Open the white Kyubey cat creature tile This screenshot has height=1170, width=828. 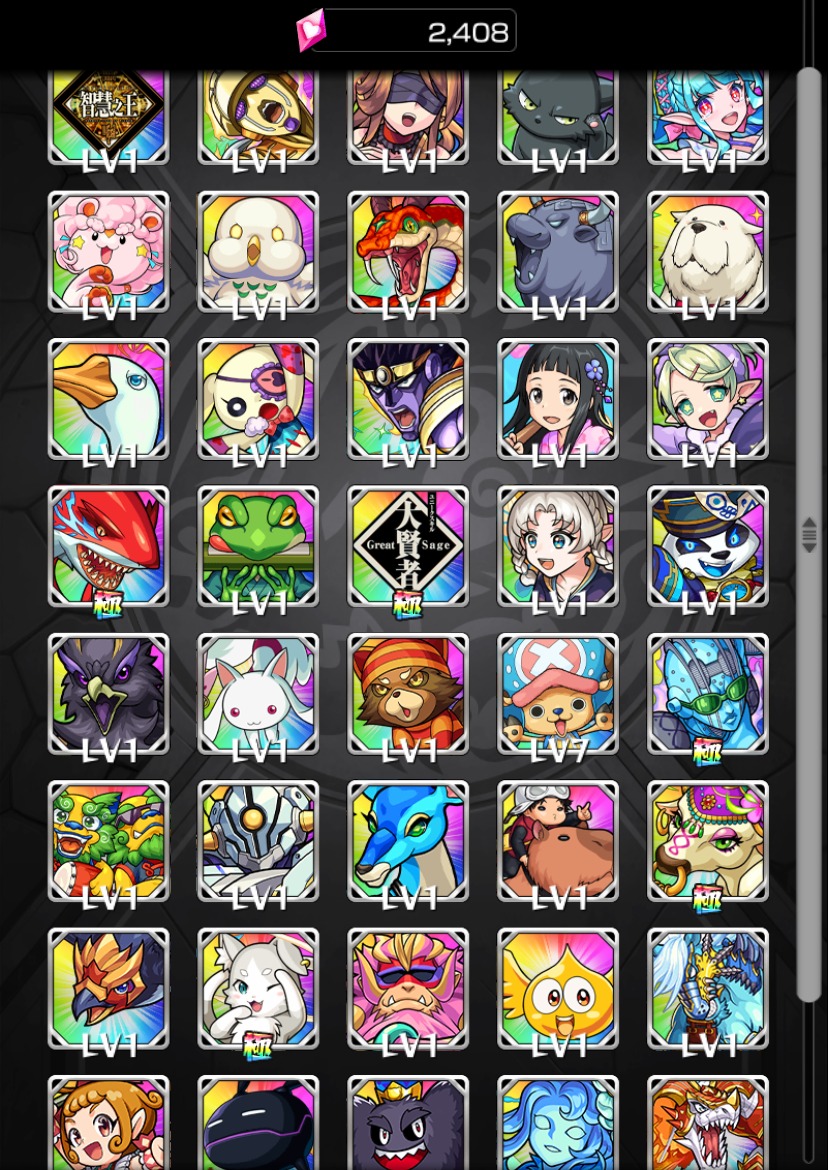point(258,693)
